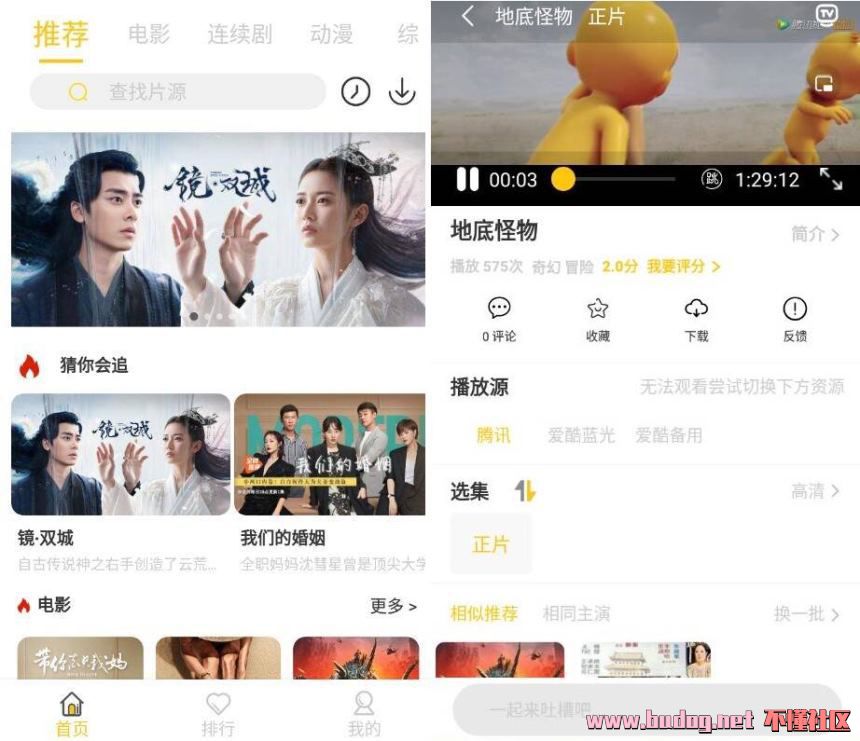Go back from the 地底怪物 player
860x741 pixels.
467,16
